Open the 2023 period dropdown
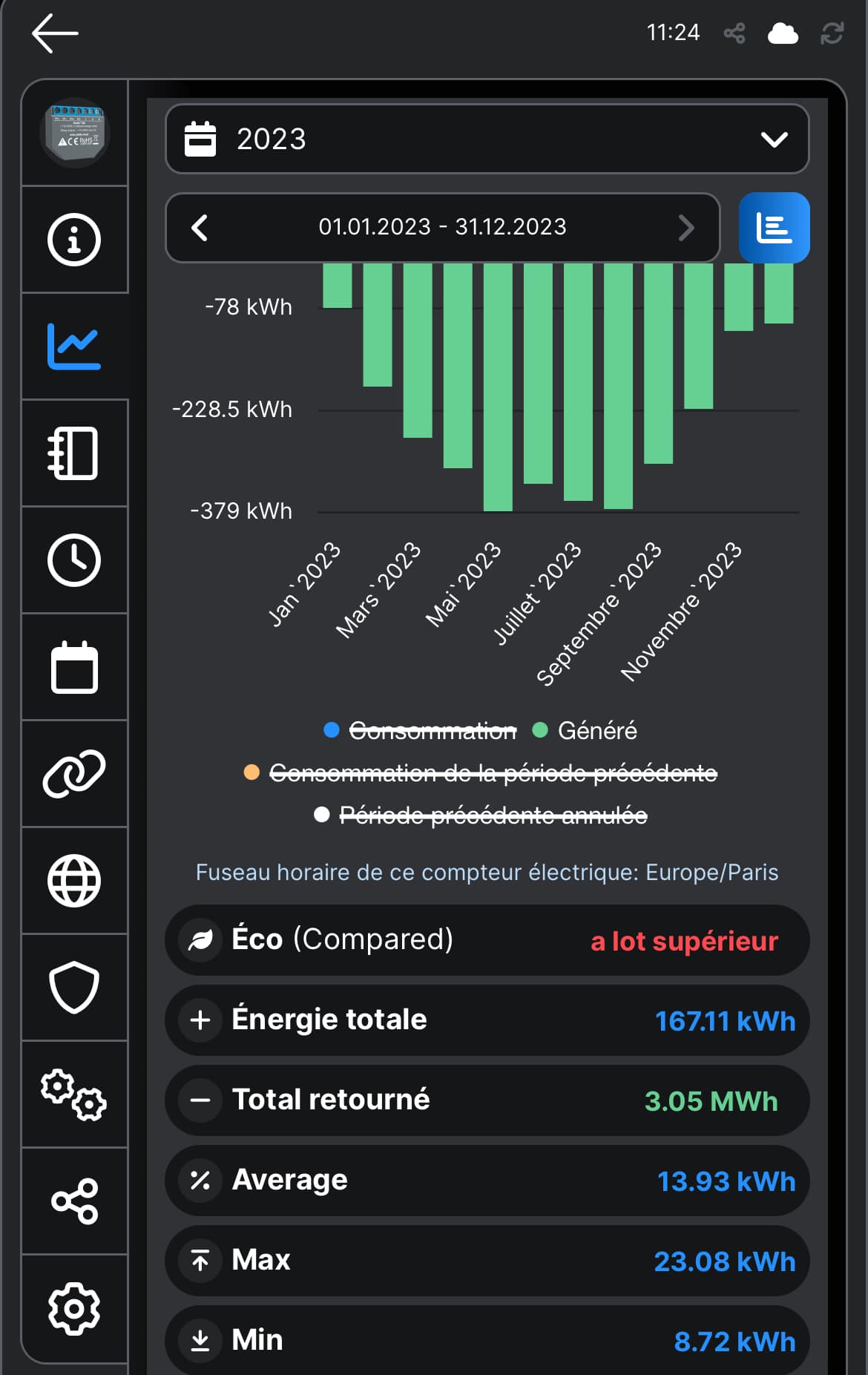This screenshot has height=1375, width=868. [487, 140]
